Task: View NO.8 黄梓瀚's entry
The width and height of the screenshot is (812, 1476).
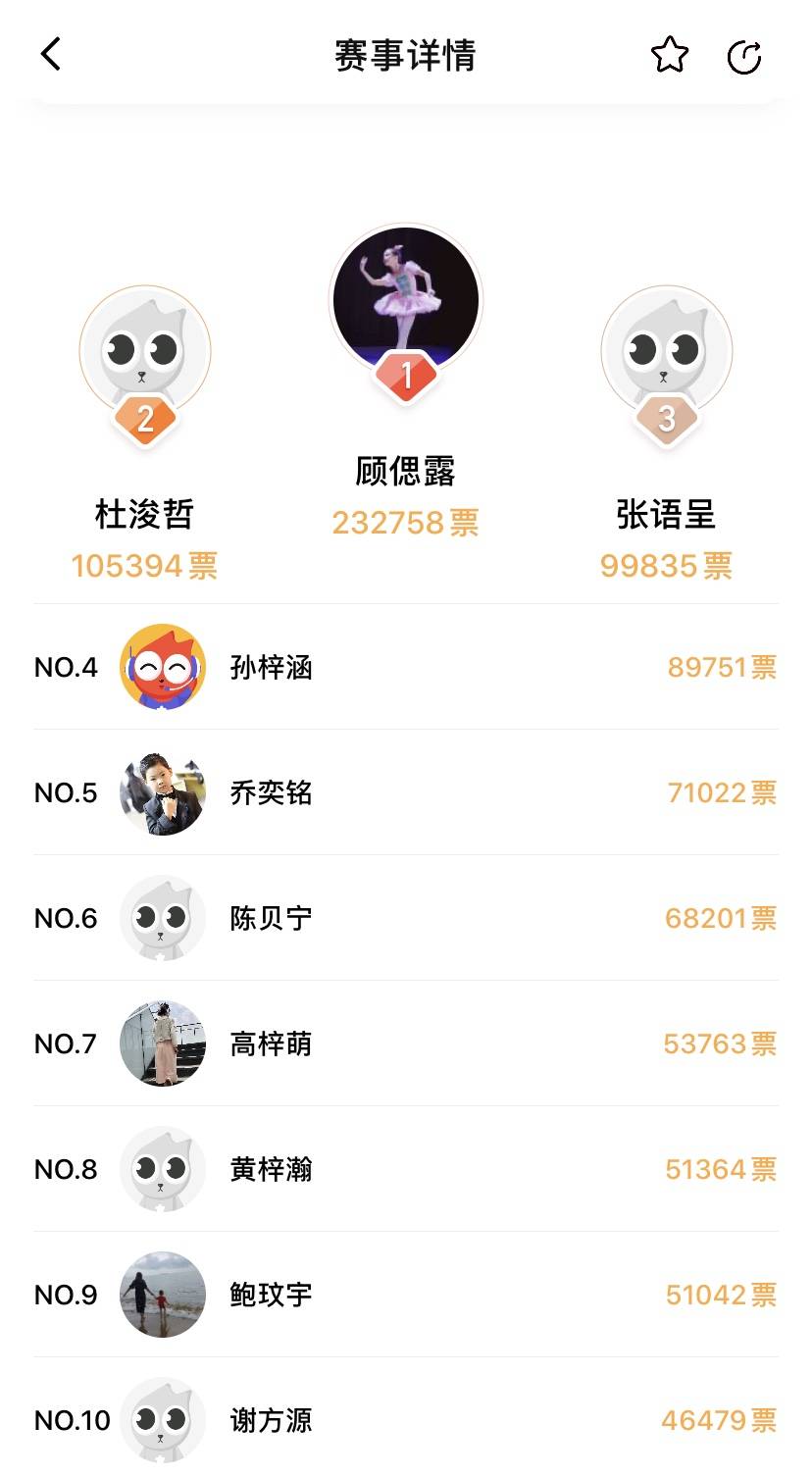Action: click(405, 1170)
